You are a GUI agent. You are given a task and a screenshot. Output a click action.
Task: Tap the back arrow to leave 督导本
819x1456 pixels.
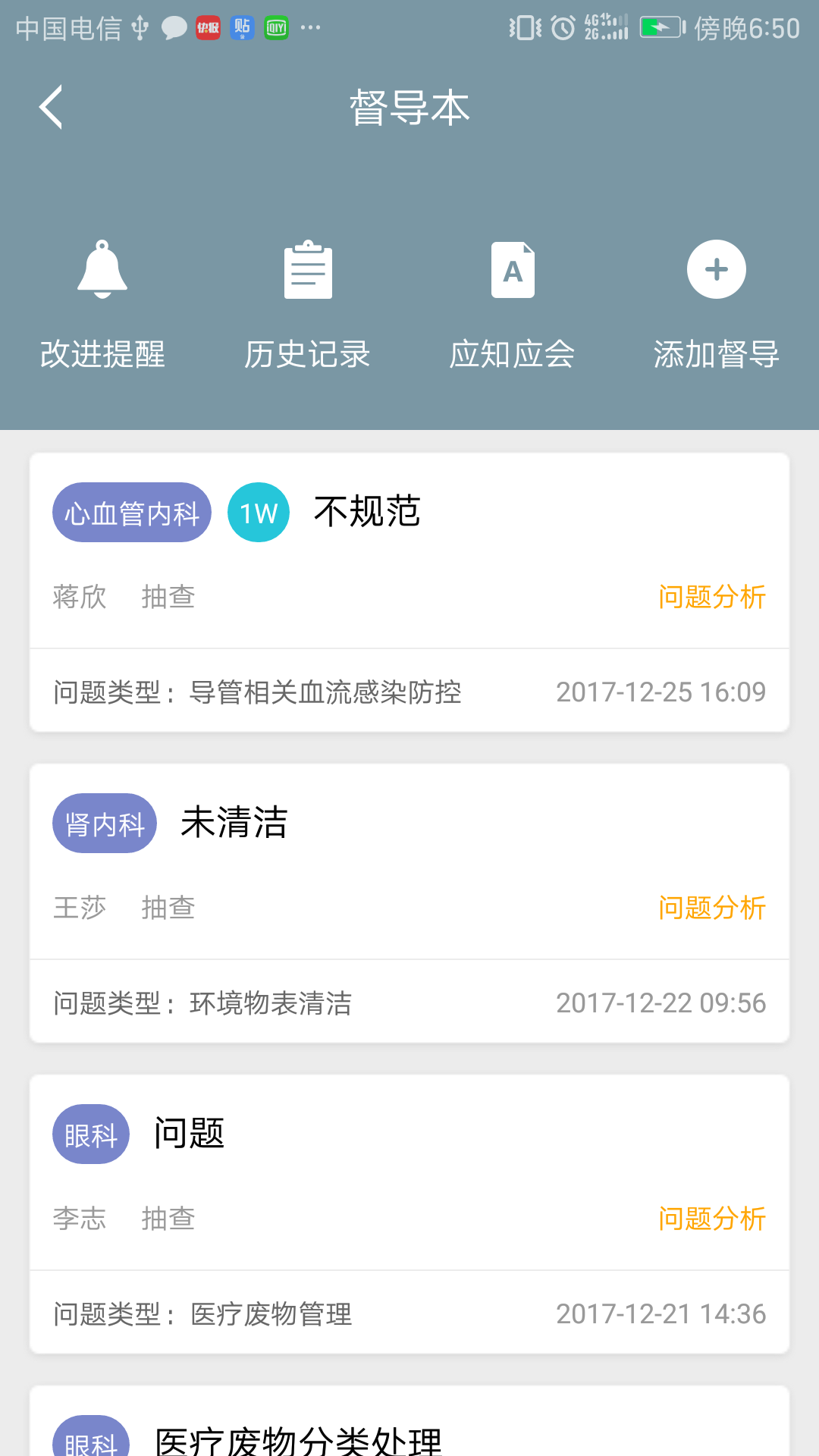(x=51, y=106)
